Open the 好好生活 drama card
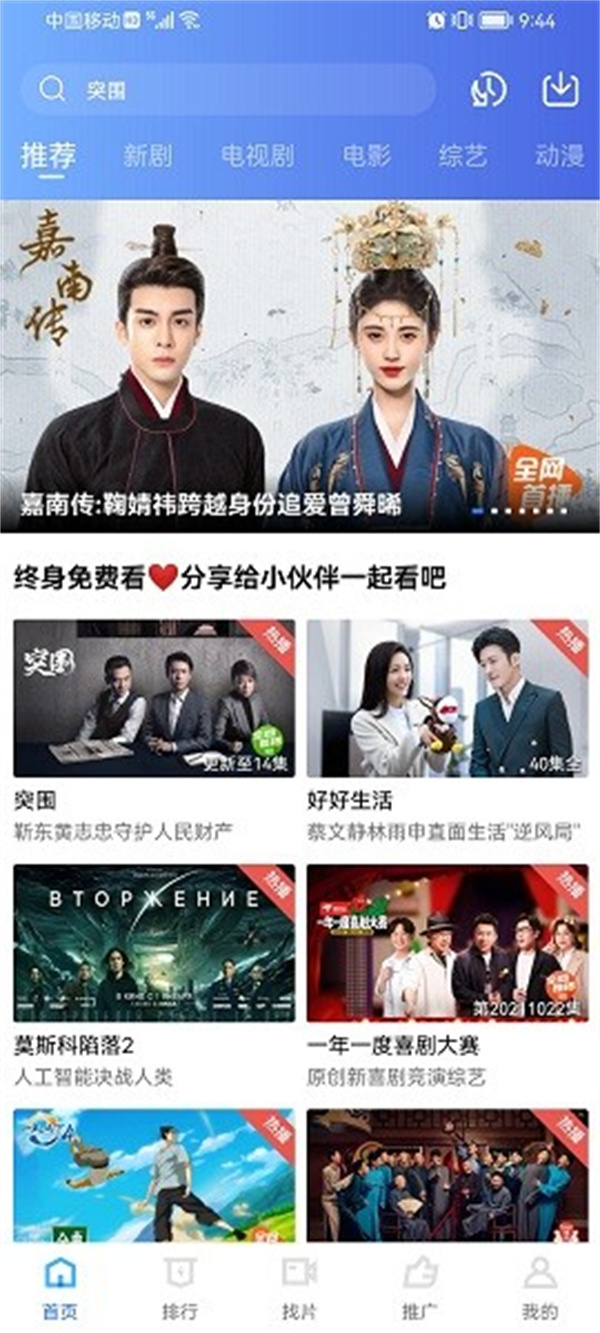Screen dimensions: 600x1333 coord(447,698)
